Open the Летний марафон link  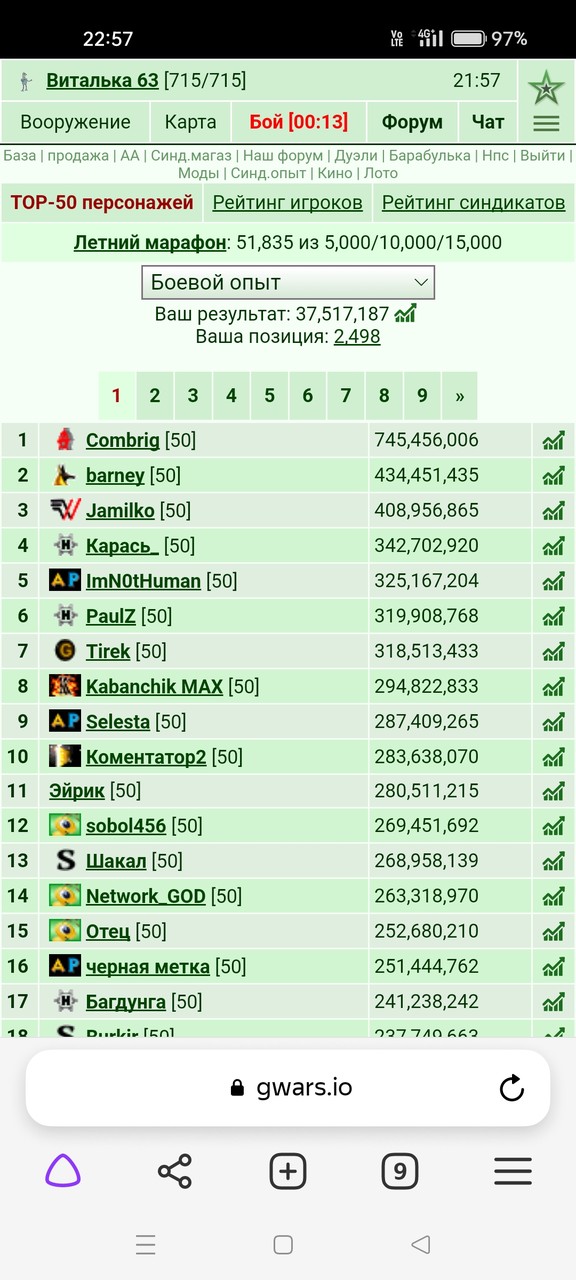pyautogui.click(x=150, y=242)
